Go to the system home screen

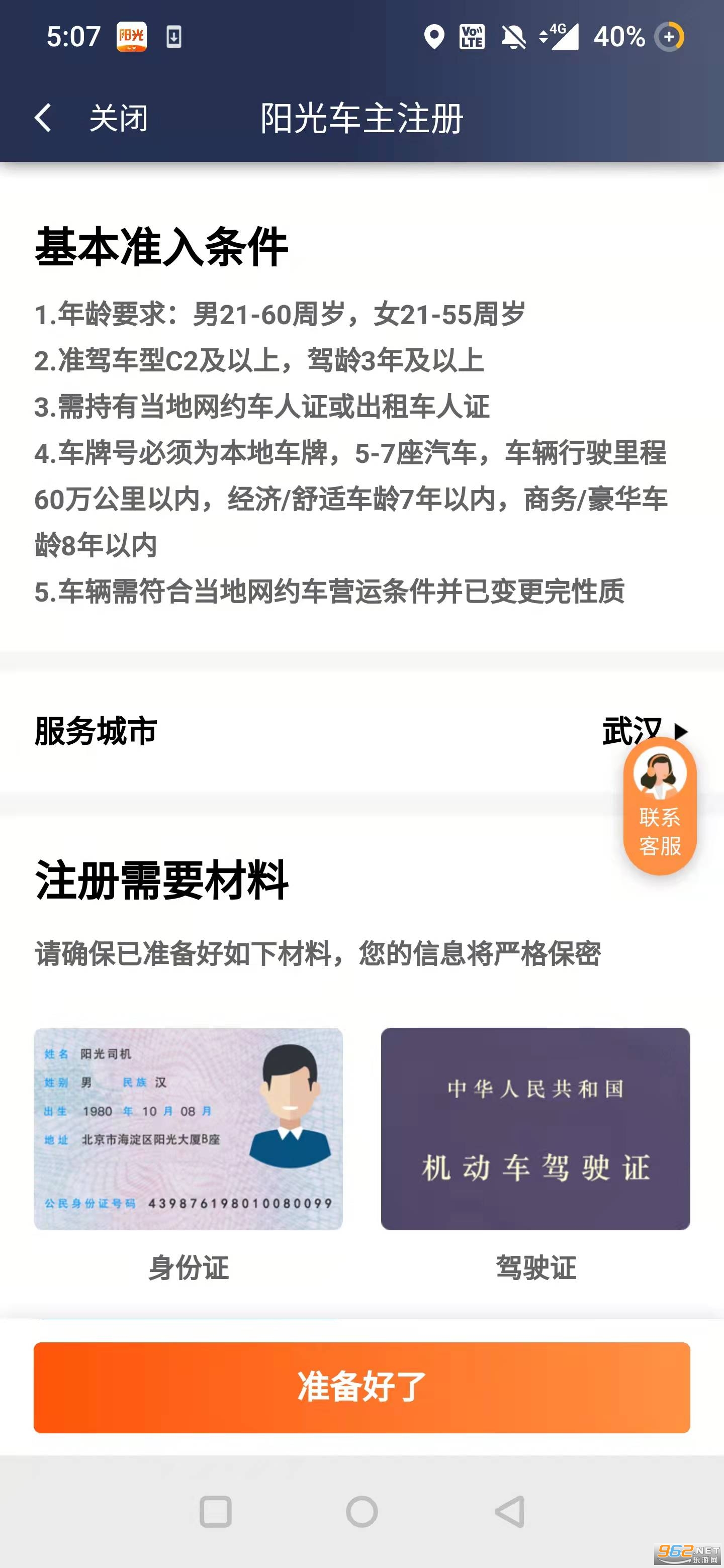(x=361, y=1511)
